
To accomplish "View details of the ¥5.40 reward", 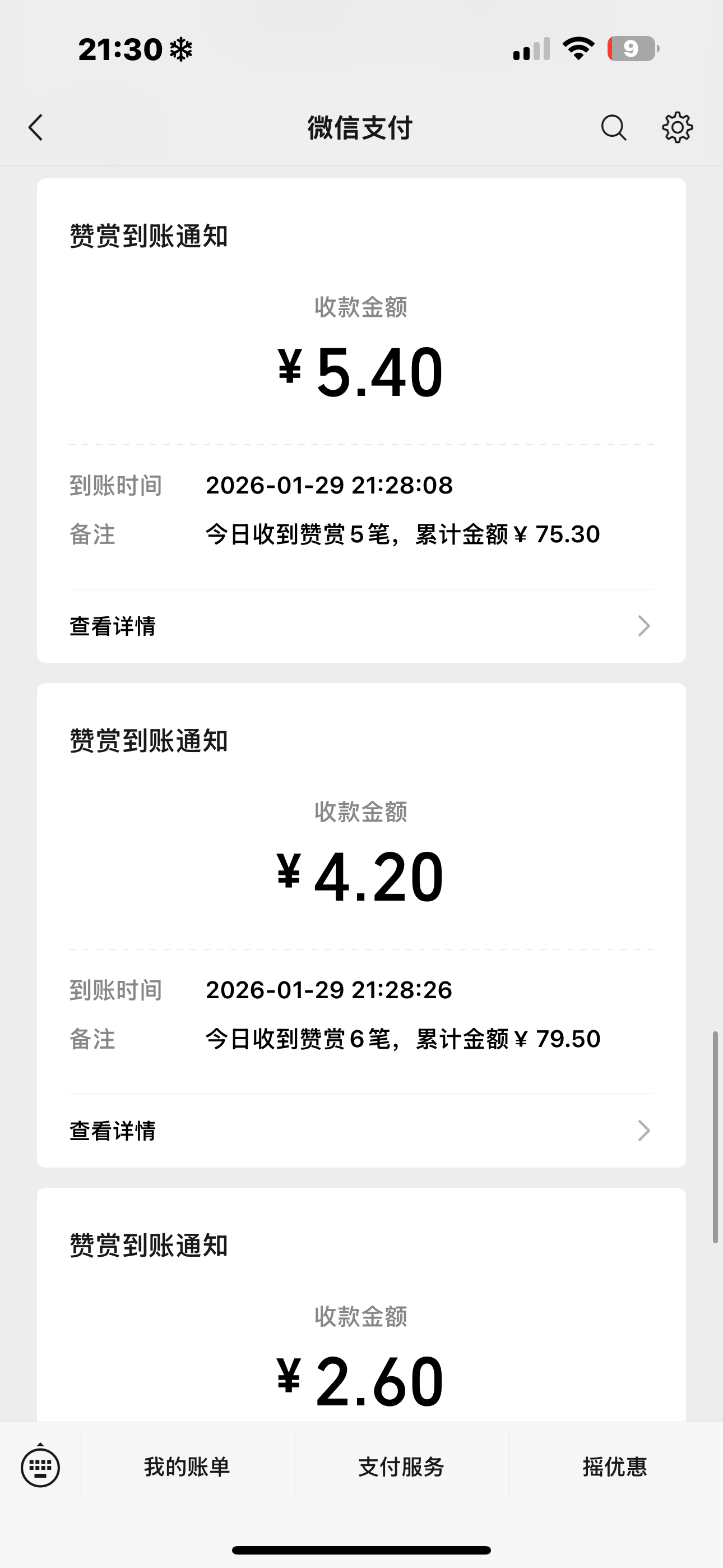I will [360, 626].
